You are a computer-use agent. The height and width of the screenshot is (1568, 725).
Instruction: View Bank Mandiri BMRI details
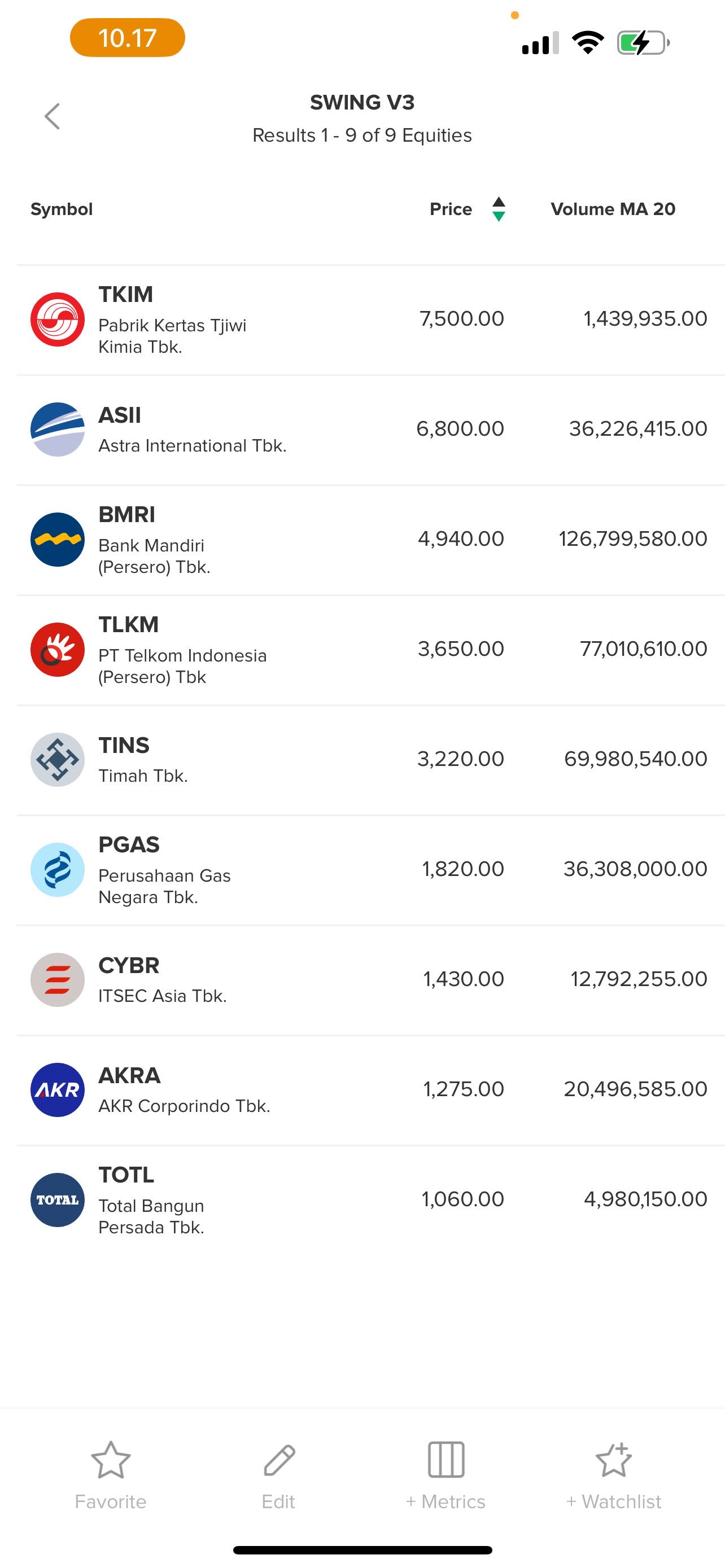coord(362,539)
